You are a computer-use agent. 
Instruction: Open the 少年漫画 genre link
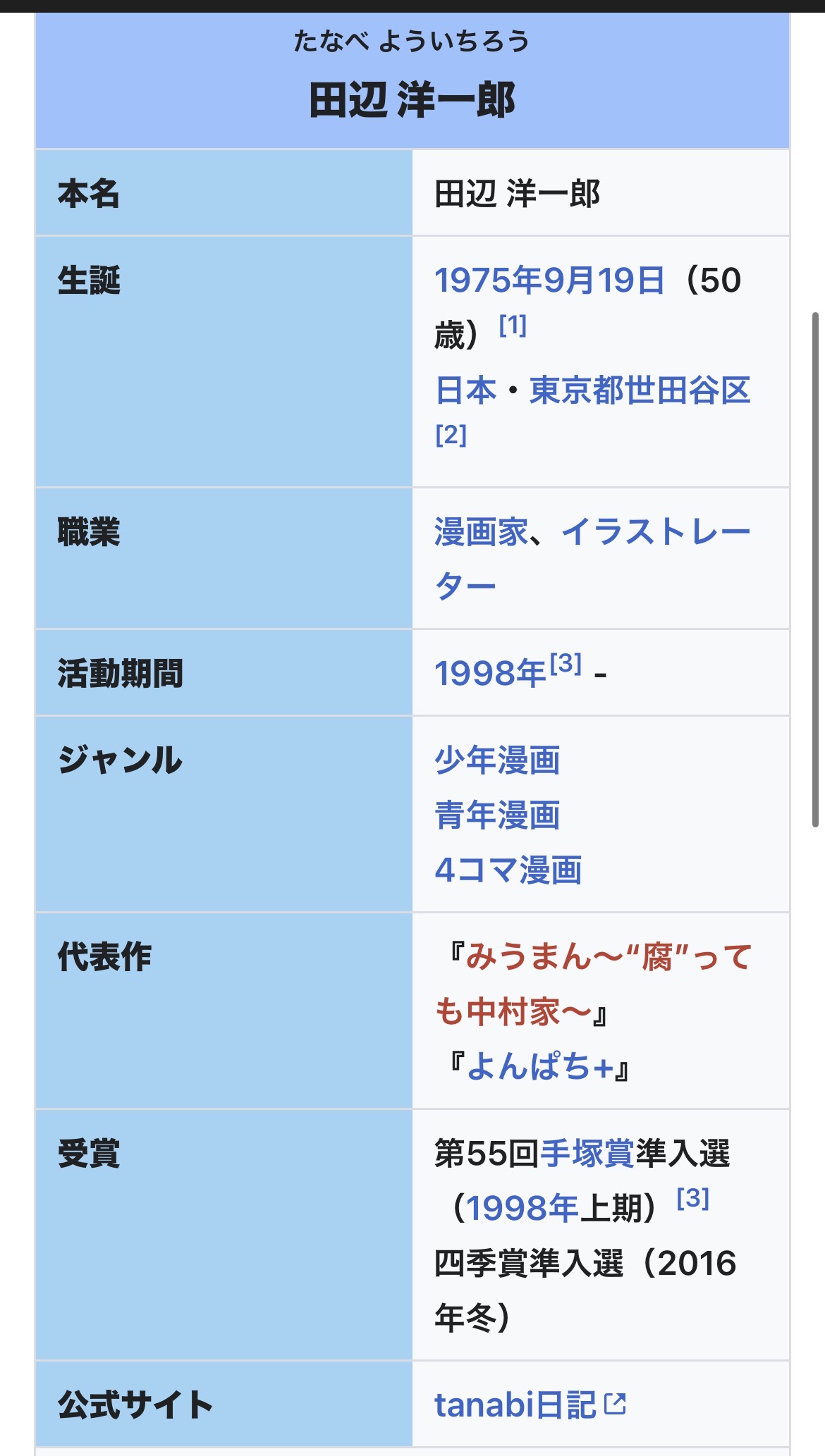[498, 760]
